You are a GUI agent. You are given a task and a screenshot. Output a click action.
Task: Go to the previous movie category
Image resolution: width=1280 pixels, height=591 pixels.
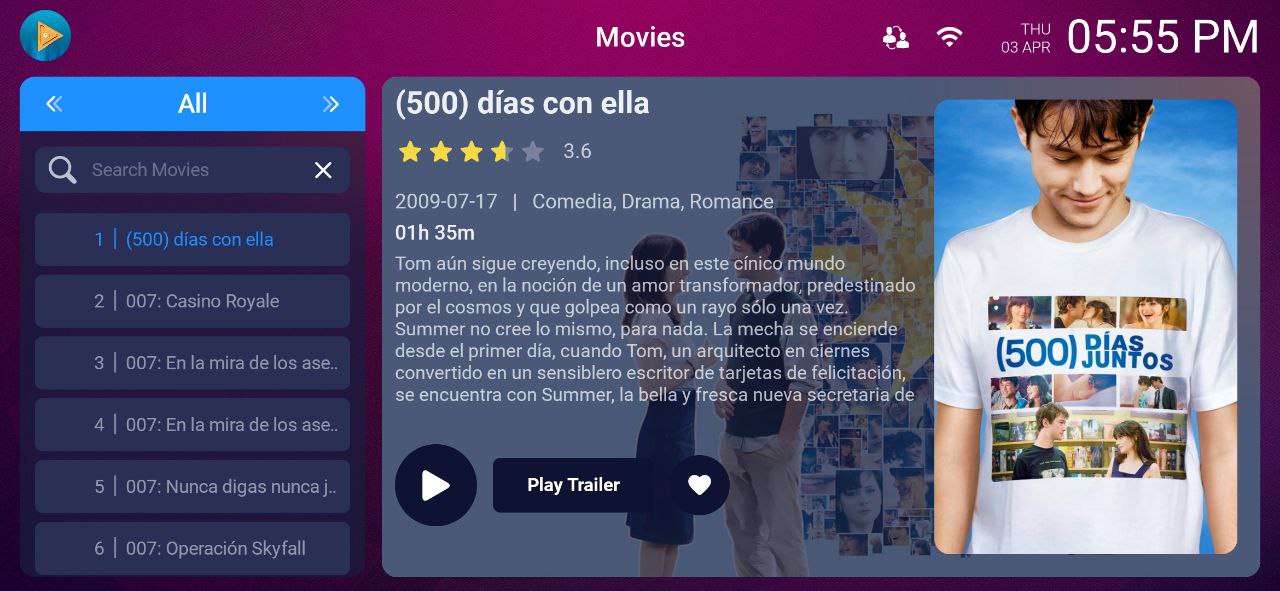54,104
